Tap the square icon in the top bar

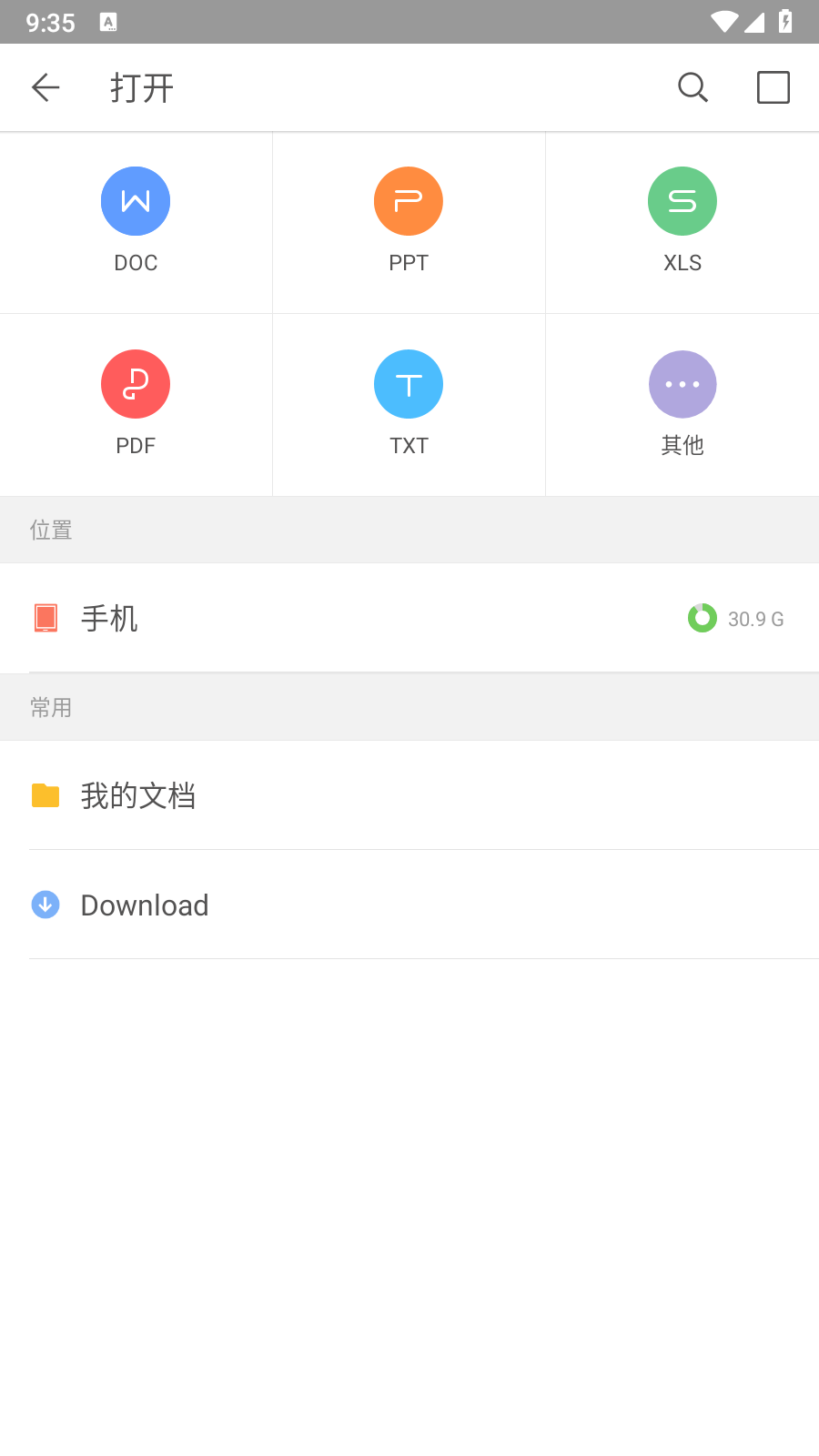773,87
